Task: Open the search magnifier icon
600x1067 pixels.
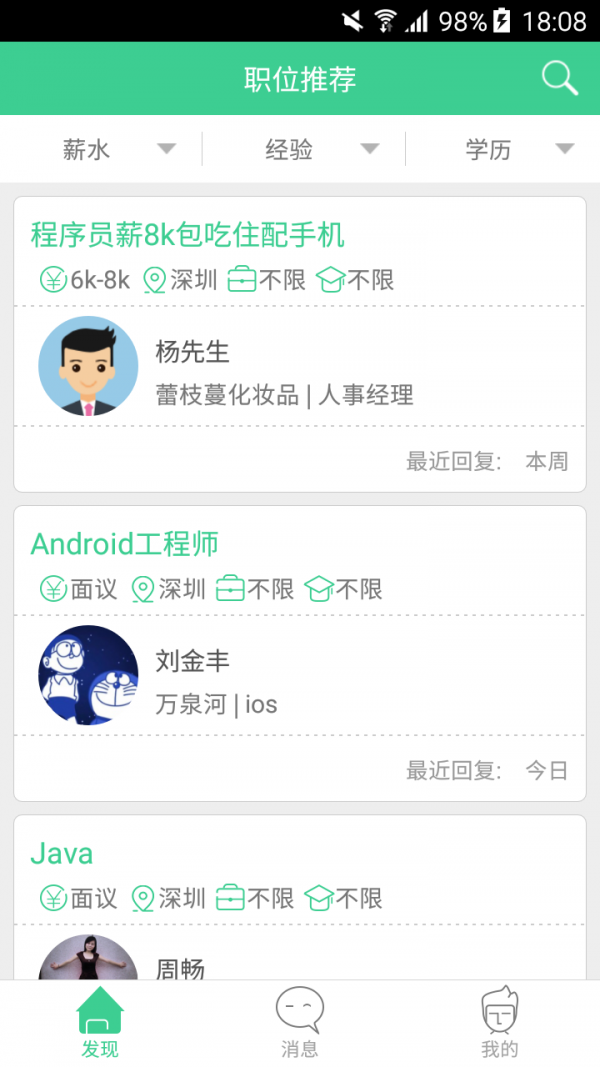Action: [x=559, y=78]
